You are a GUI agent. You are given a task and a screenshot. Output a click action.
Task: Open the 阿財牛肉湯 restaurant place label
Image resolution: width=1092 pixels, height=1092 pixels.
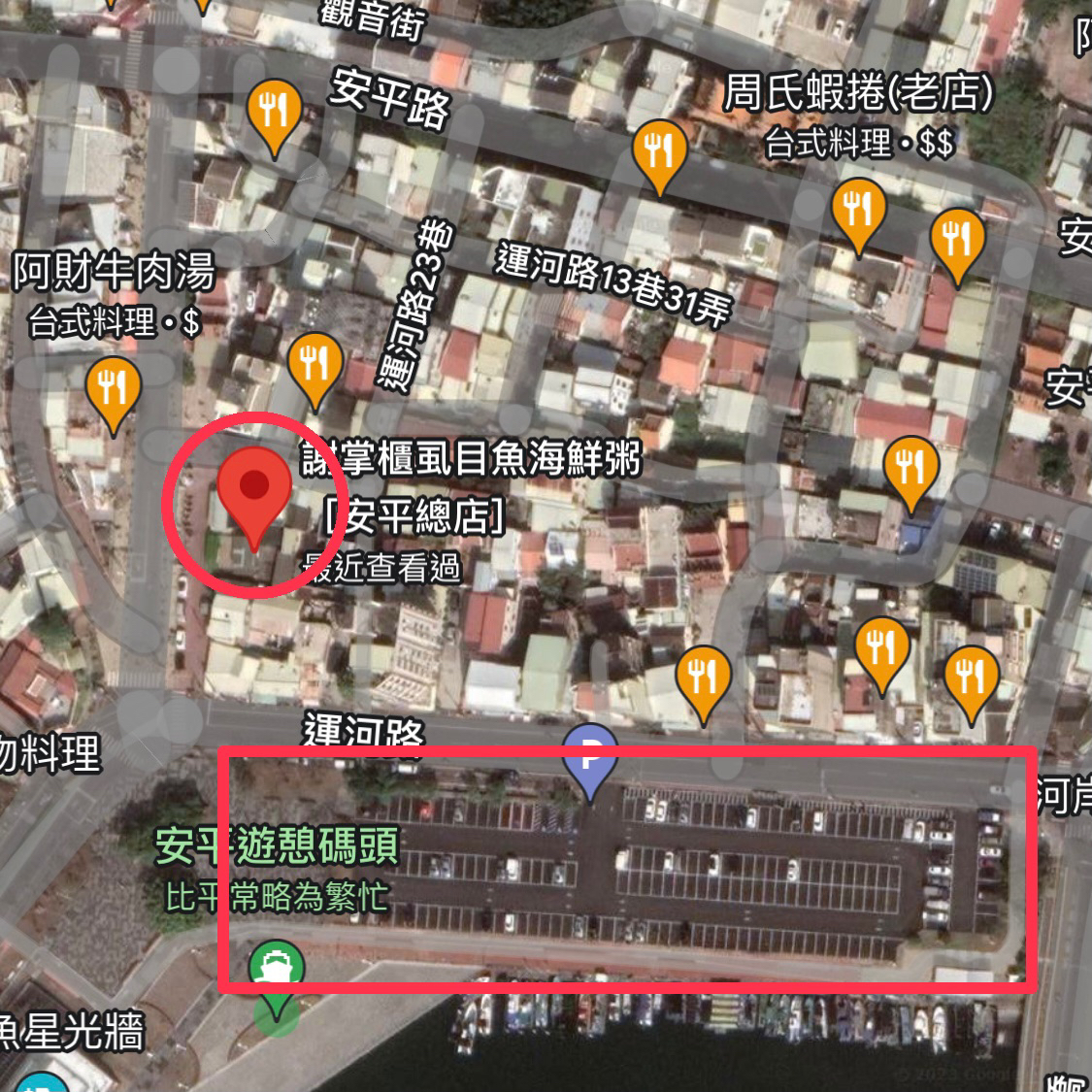tap(113, 273)
